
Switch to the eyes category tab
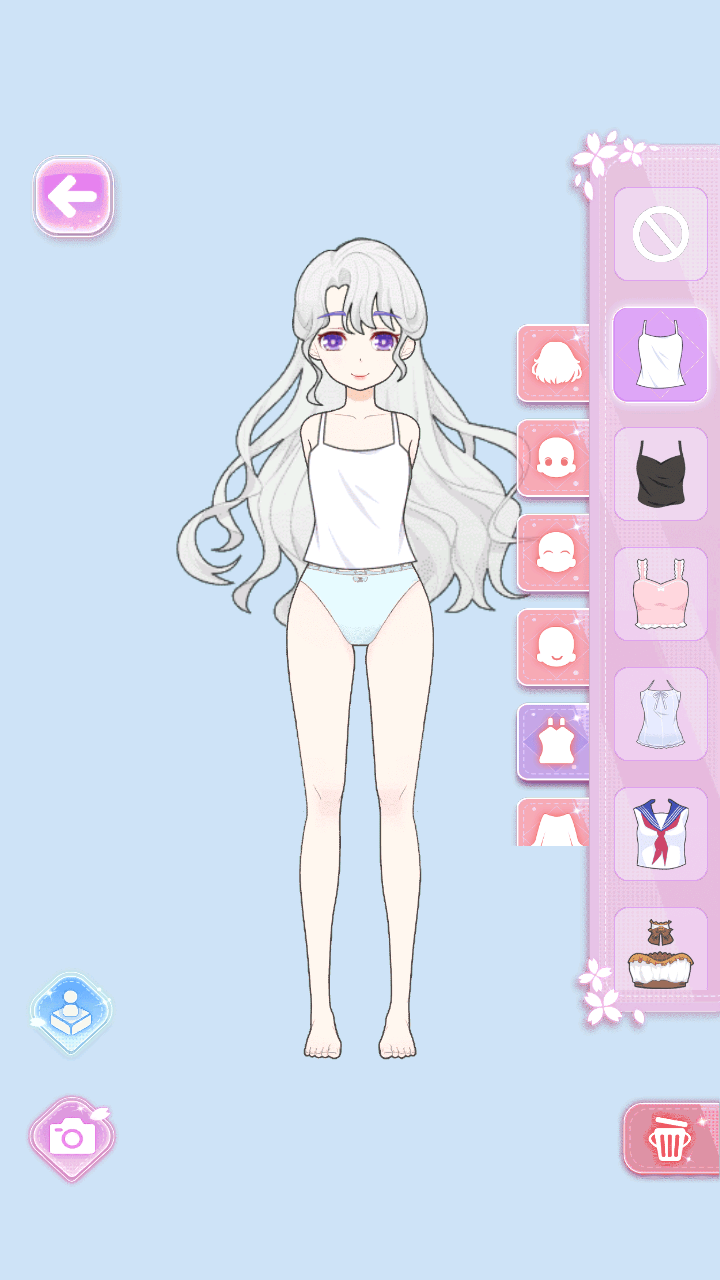coord(553,458)
